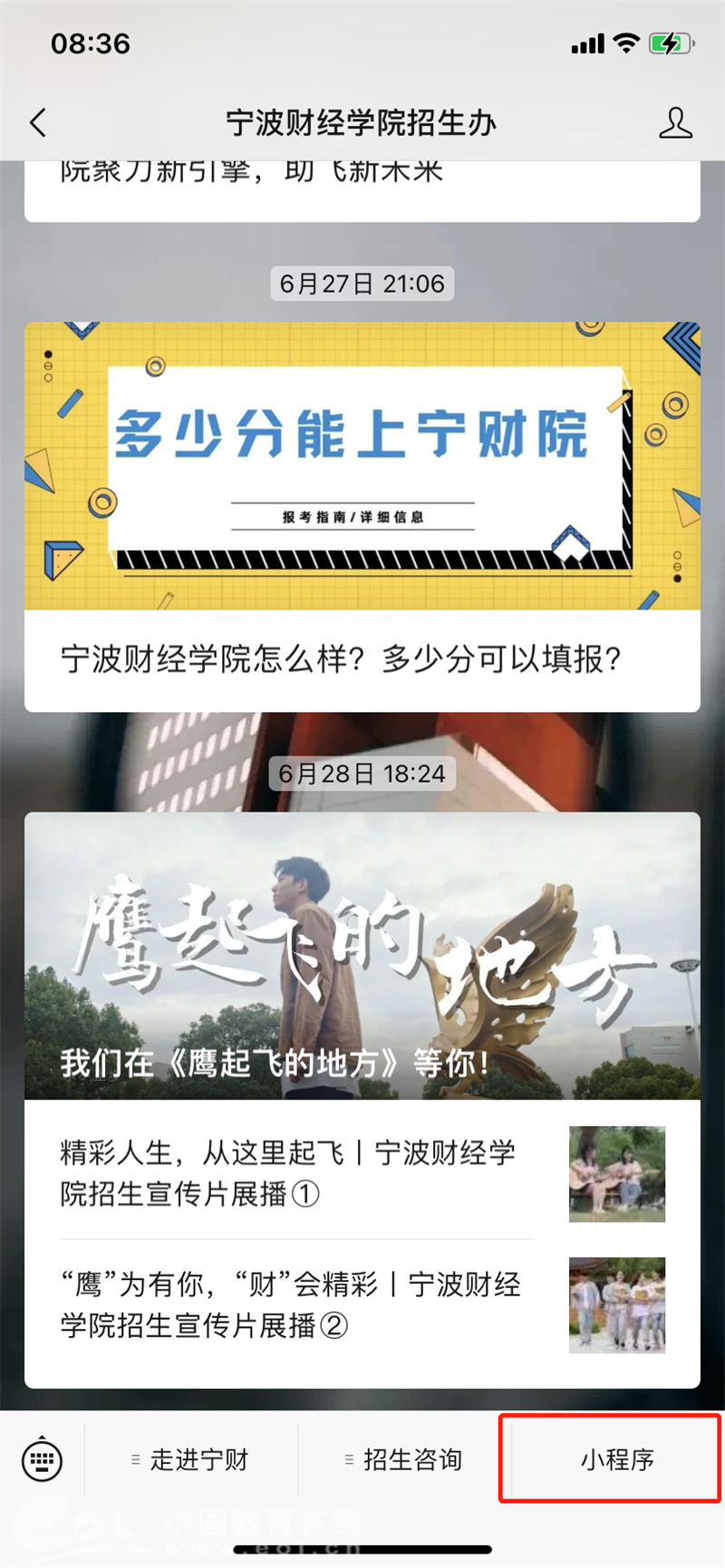
Task: Open the keyboard input icon to type a message
Action: (x=41, y=1459)
